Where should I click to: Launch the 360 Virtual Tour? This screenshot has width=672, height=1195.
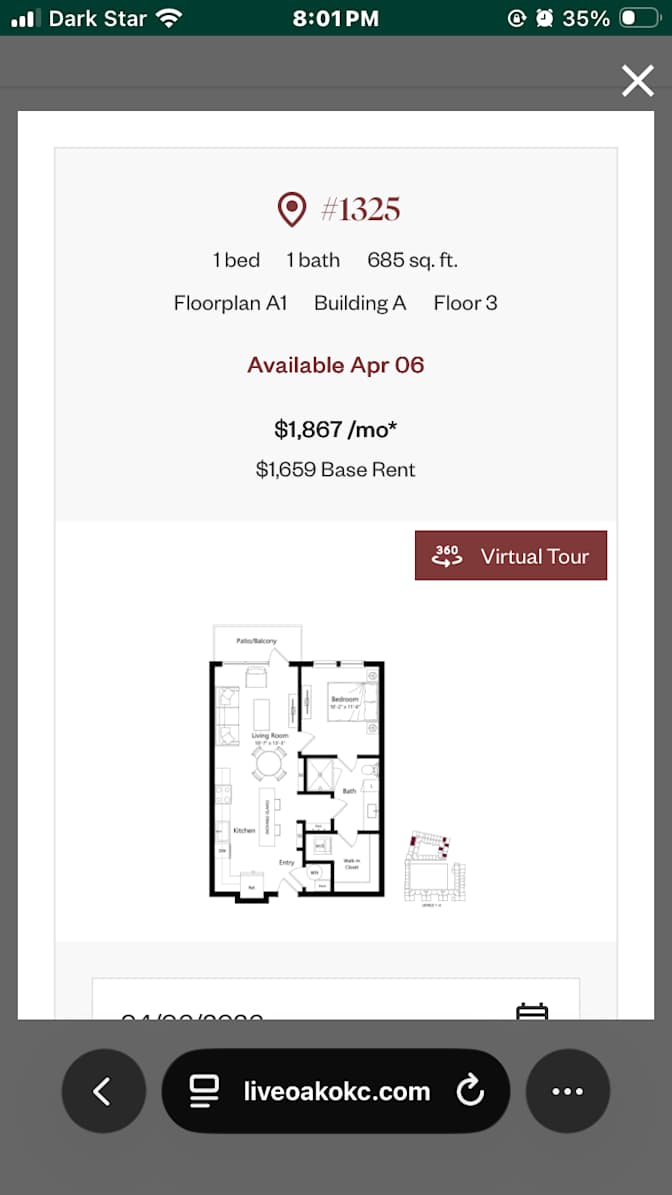(x=510, y=556)
